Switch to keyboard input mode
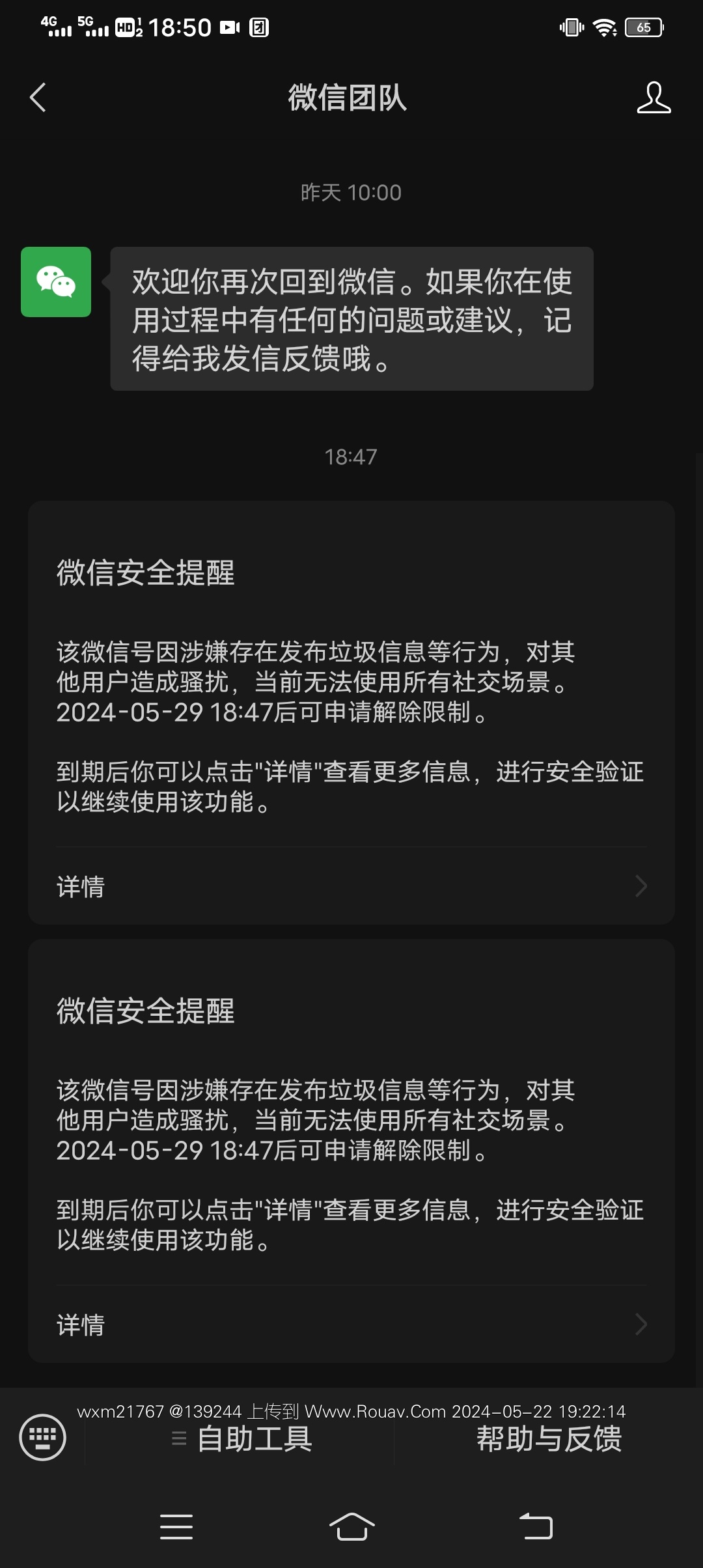703x1568 pixels. click(x=43, y=1437)
